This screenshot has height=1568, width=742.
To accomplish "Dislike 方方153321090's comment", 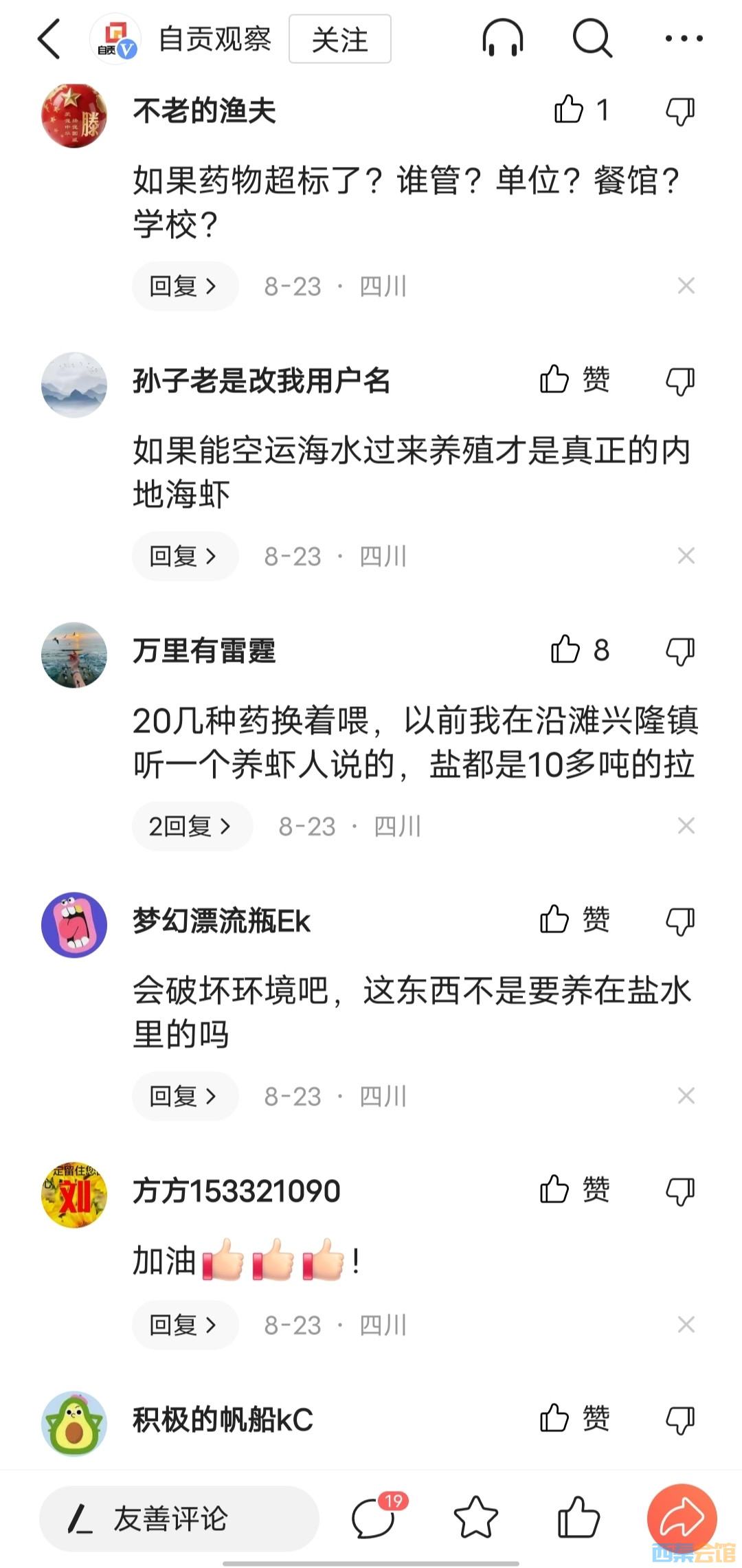I will pos(680,1190).
